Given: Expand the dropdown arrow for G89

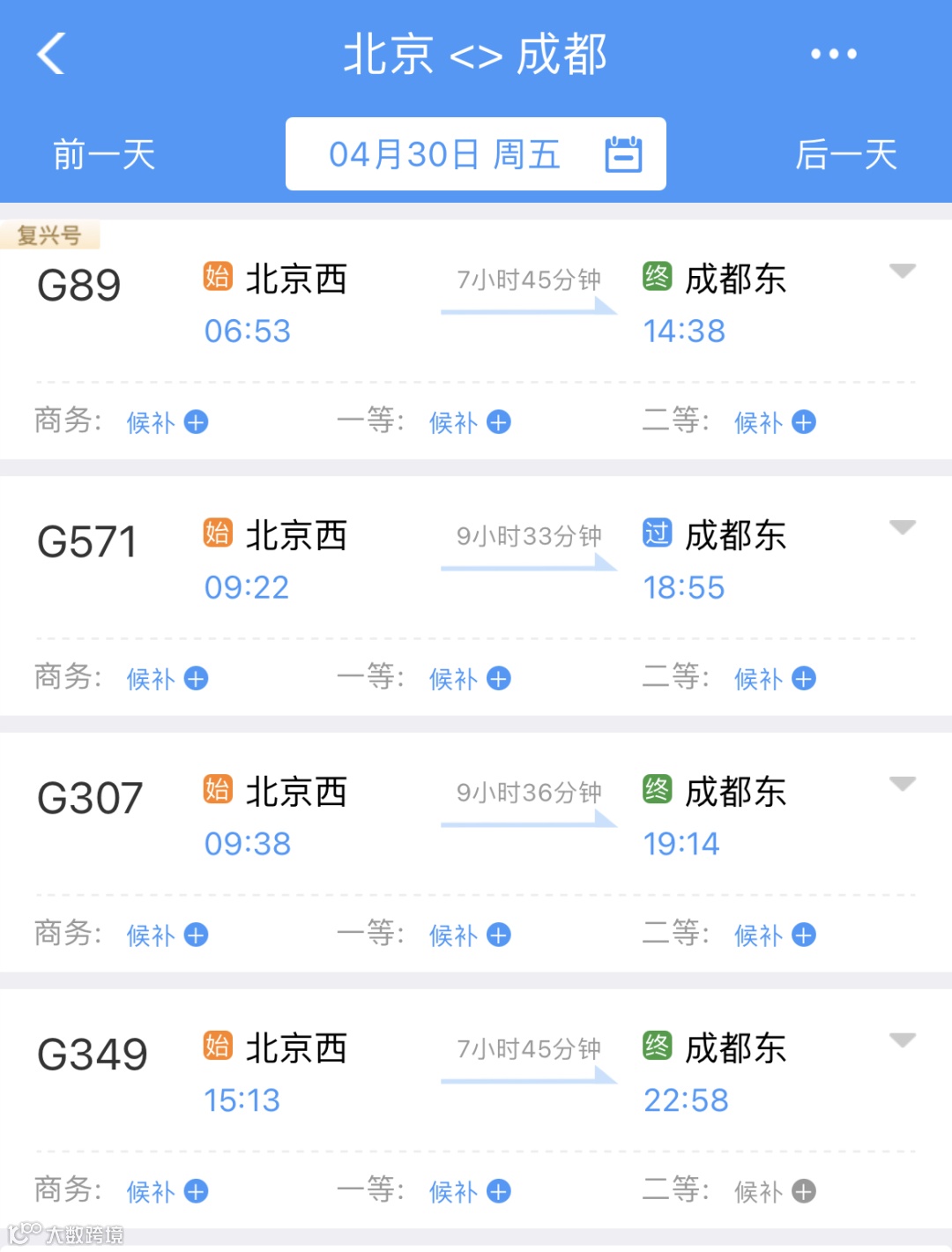Looking at the screenshot, I should pos(902,271).
